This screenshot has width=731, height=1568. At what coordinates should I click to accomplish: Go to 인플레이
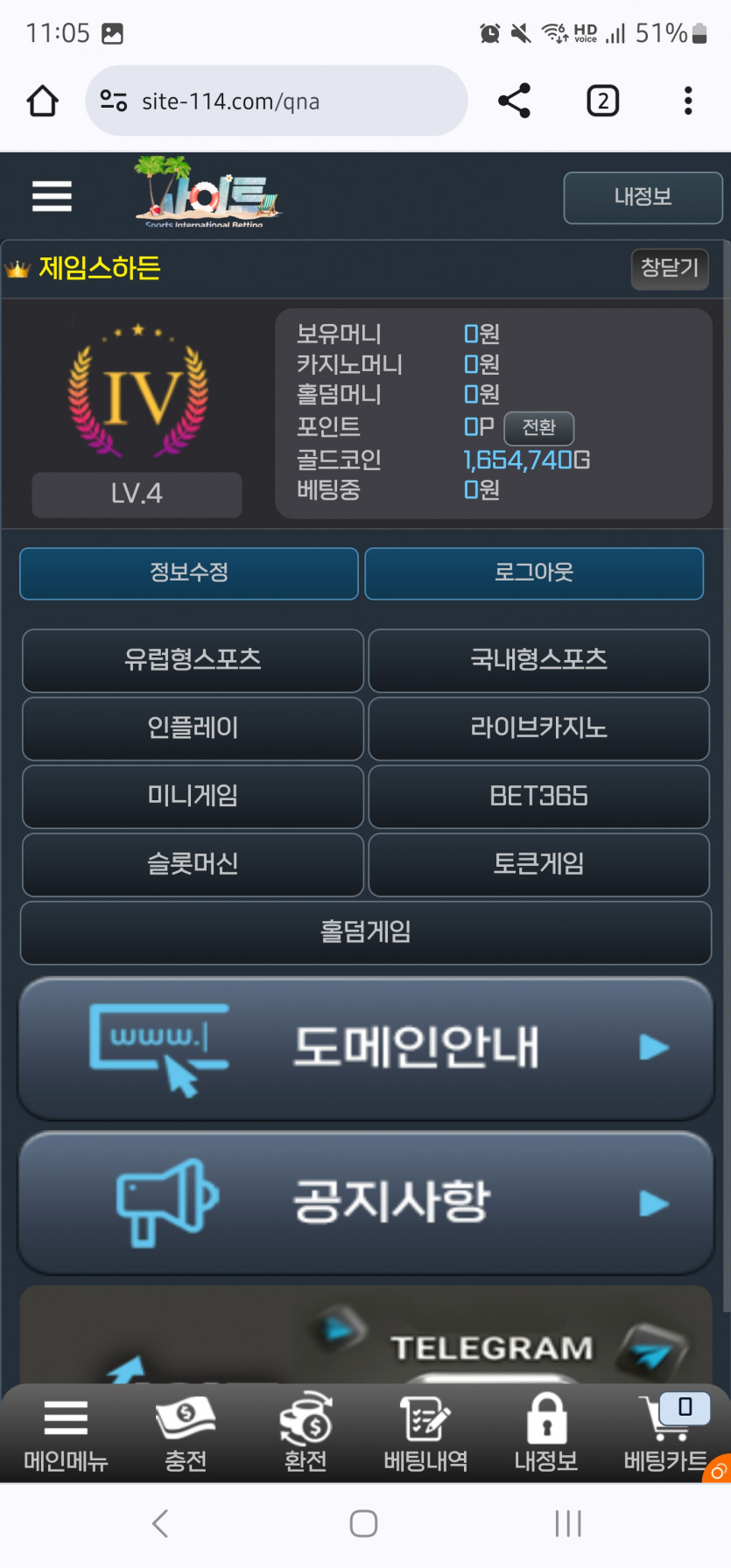point(193,728)
